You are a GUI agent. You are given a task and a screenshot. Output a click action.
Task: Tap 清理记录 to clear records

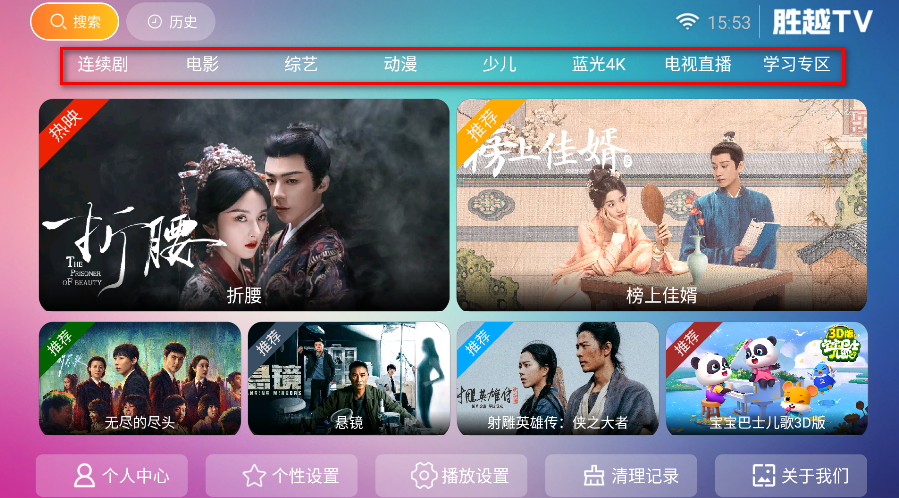pyautogui.click(x=631, y=476)
